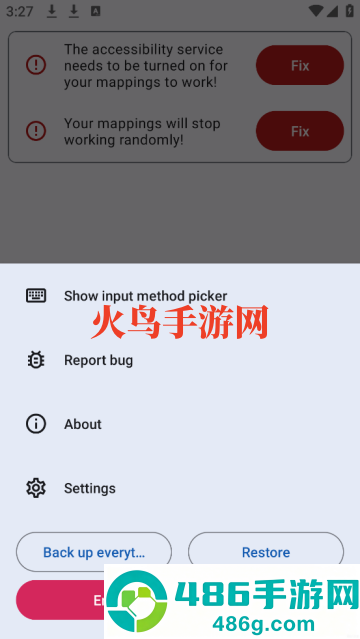
Task: Fix the mappings stop working randomly warning
Action: (x=300, y=131)
